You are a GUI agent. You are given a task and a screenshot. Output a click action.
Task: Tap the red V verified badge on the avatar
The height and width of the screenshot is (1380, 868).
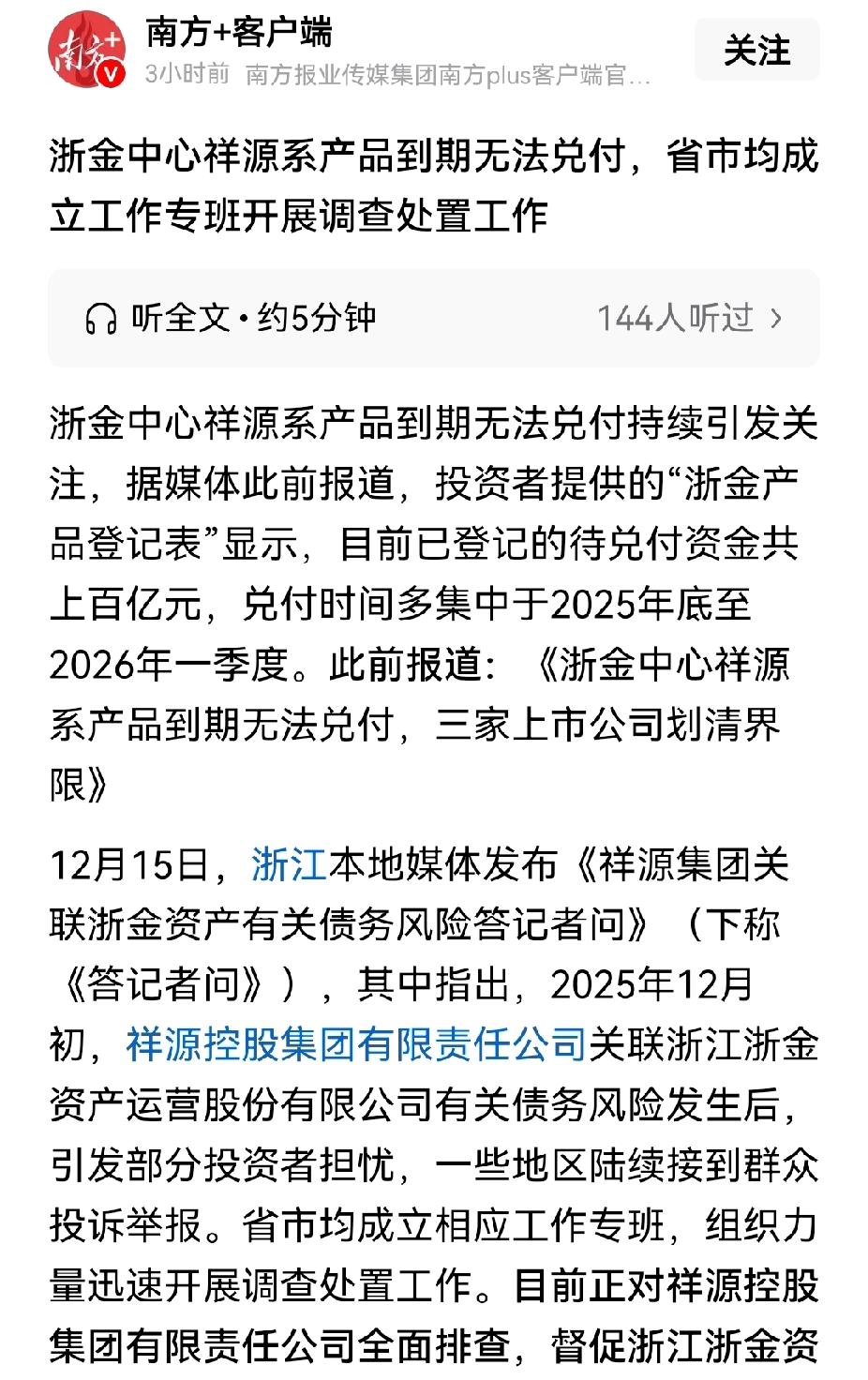111,74
